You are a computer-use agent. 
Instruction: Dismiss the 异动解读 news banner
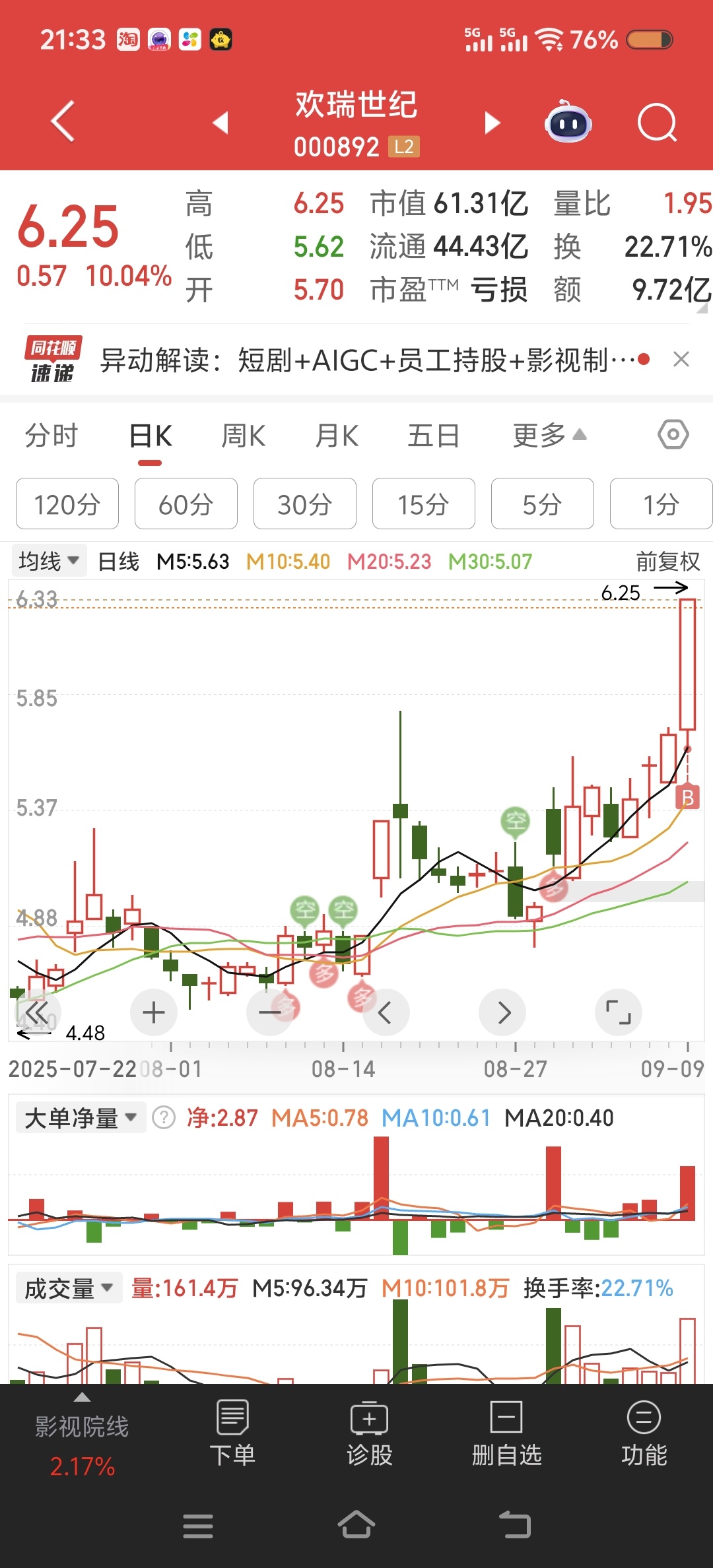(681, 360)
